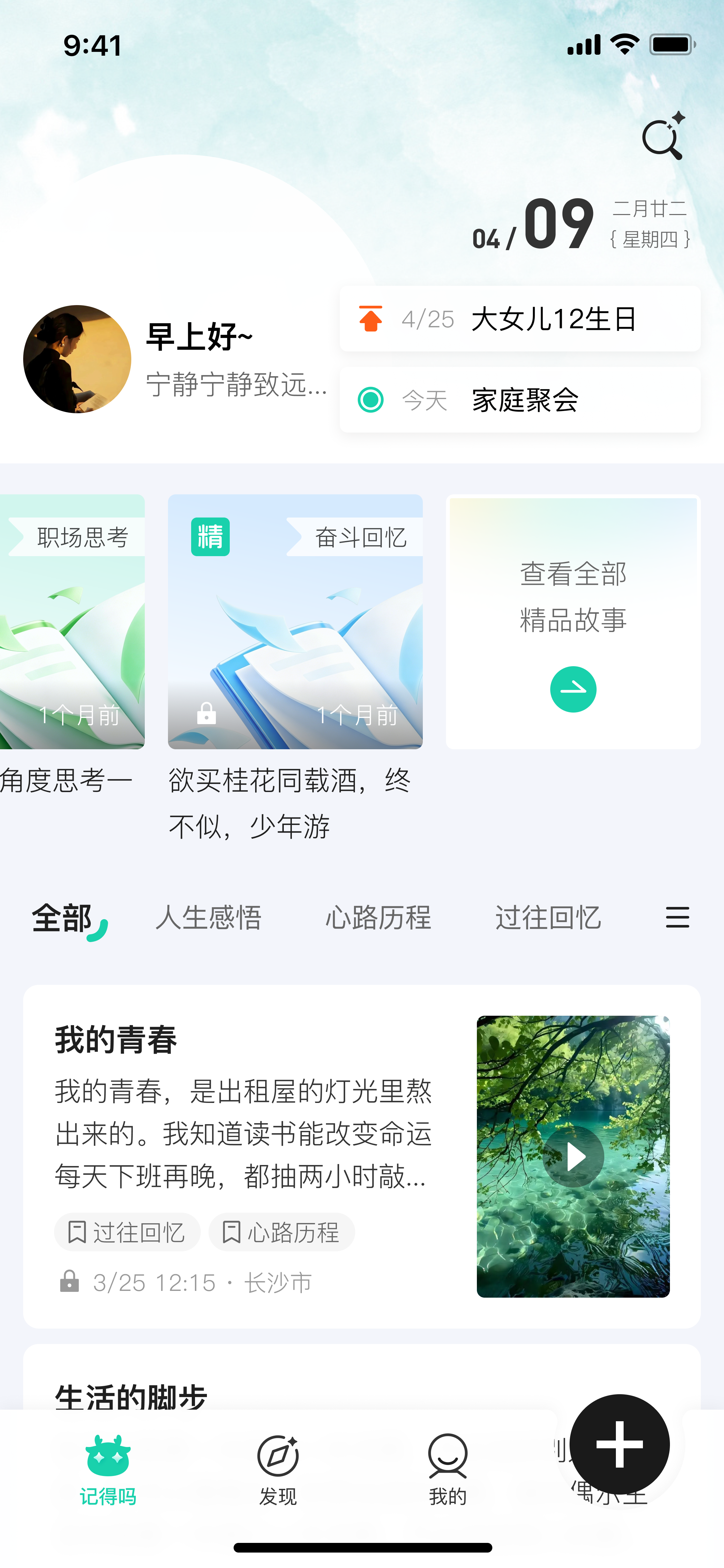Select the 心路历程 category tab

(x=379, y=919)
